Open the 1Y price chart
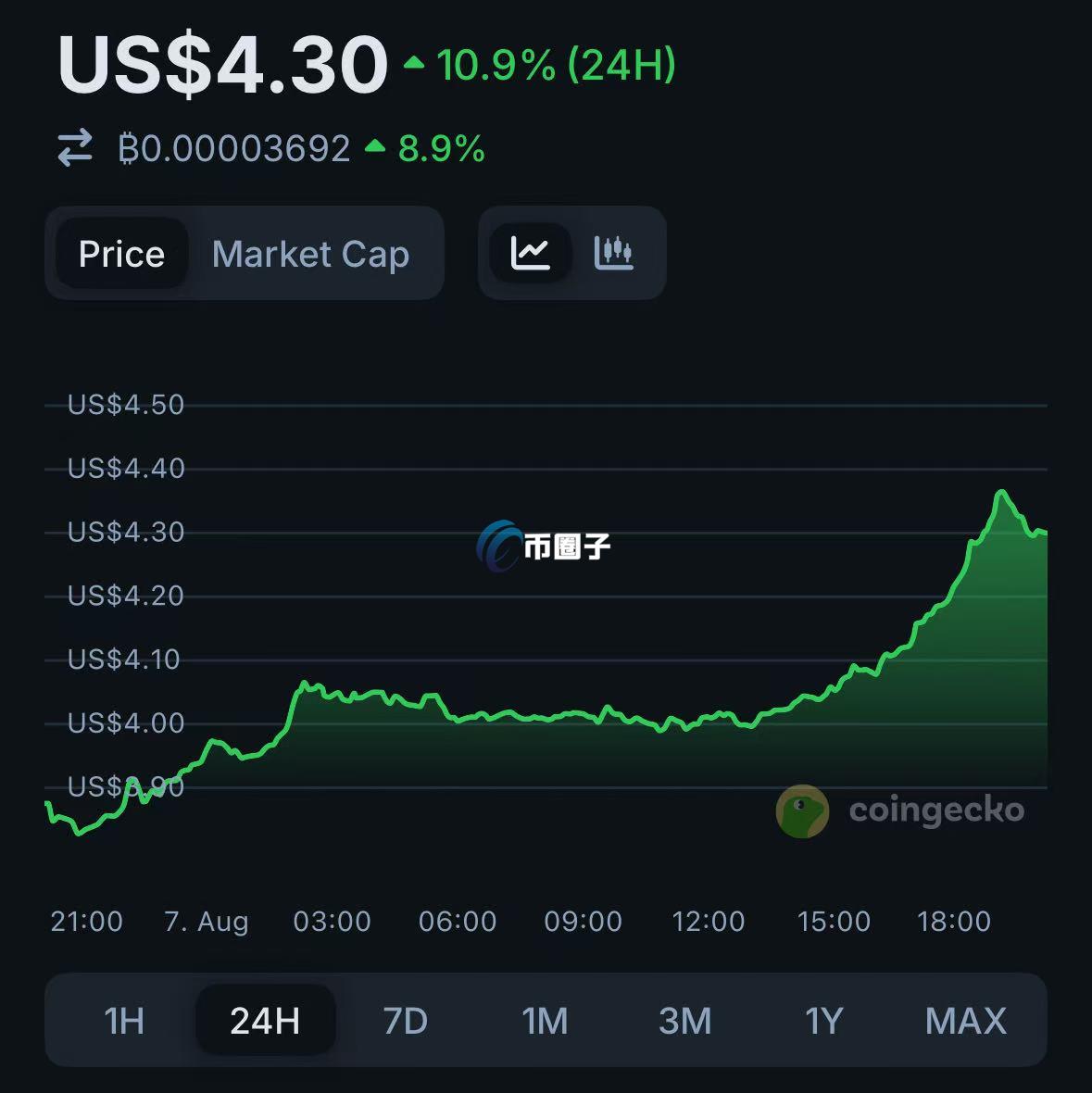 coord(823,1021)
